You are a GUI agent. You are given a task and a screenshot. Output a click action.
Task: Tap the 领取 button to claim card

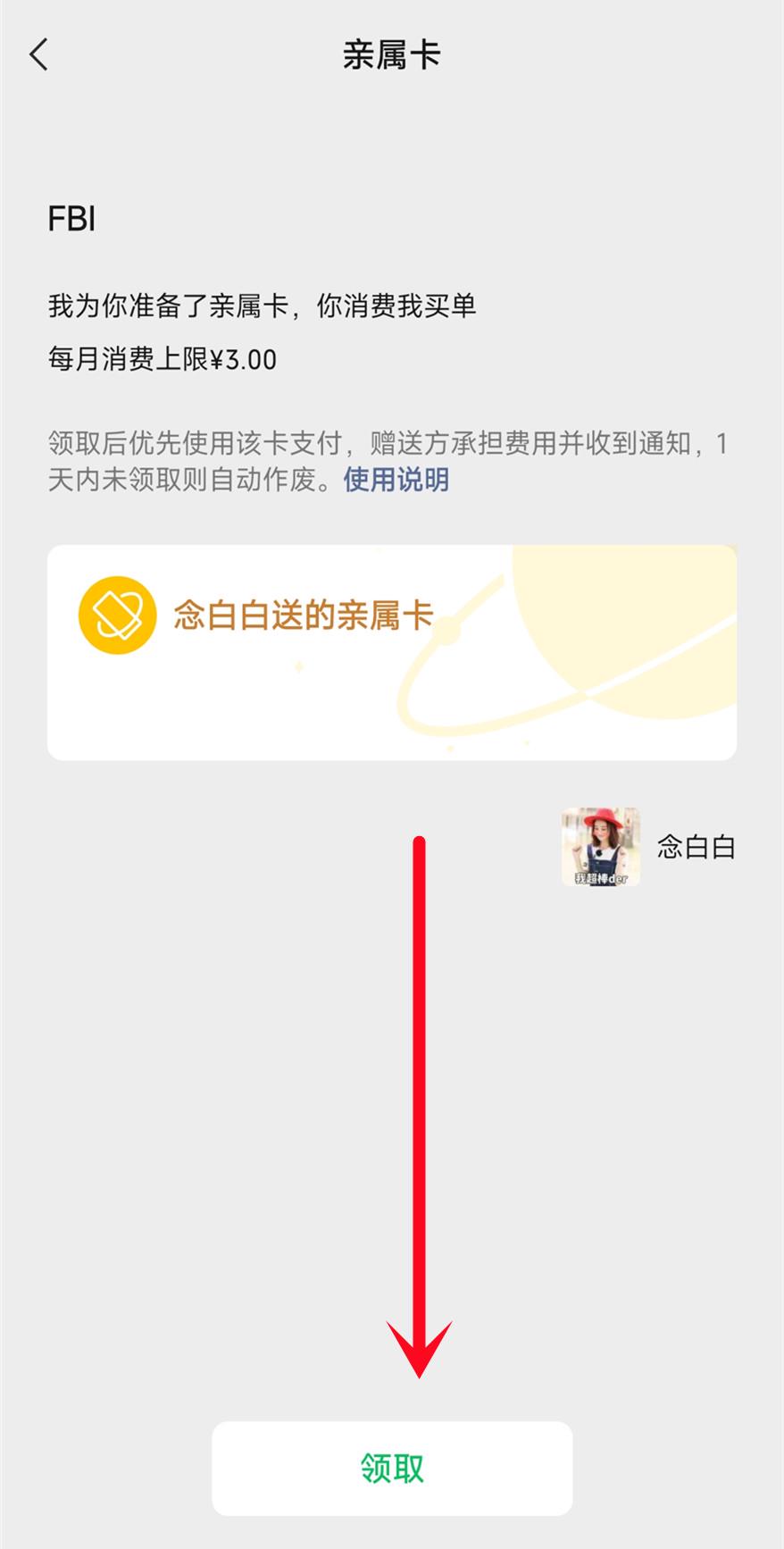tap(392, 1468)
